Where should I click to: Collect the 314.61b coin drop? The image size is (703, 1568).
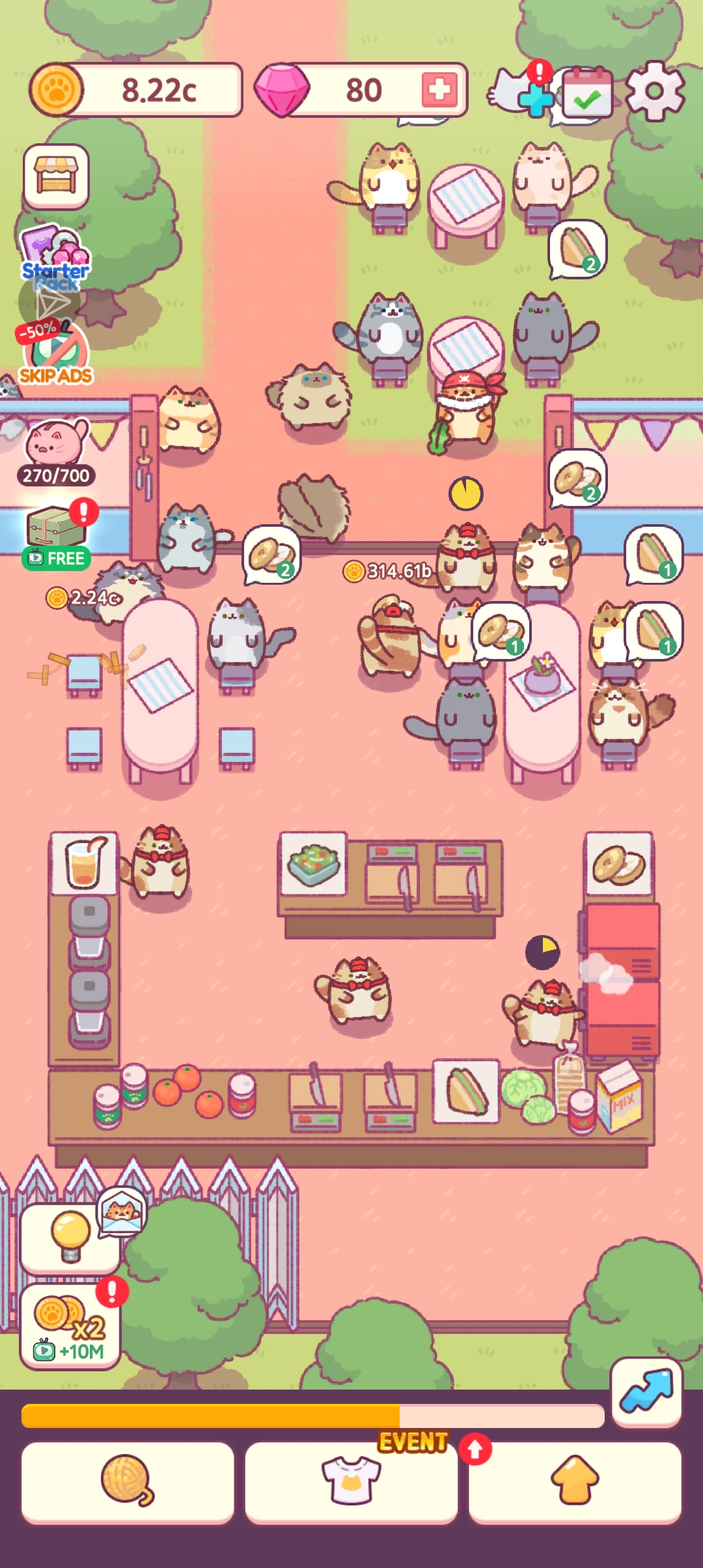click(x=388, y=571)
